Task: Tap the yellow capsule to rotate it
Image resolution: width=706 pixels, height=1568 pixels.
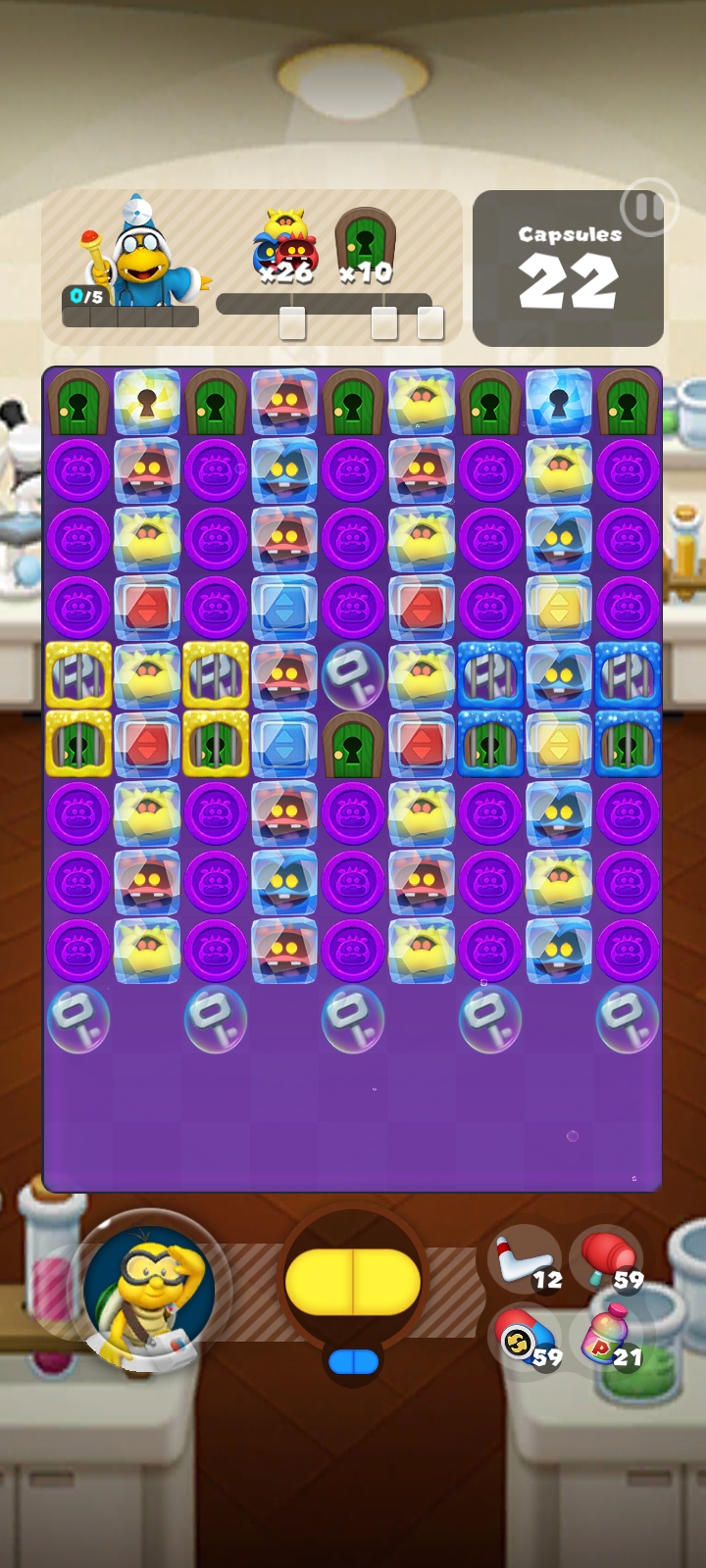Action: tap(353, 1281)
